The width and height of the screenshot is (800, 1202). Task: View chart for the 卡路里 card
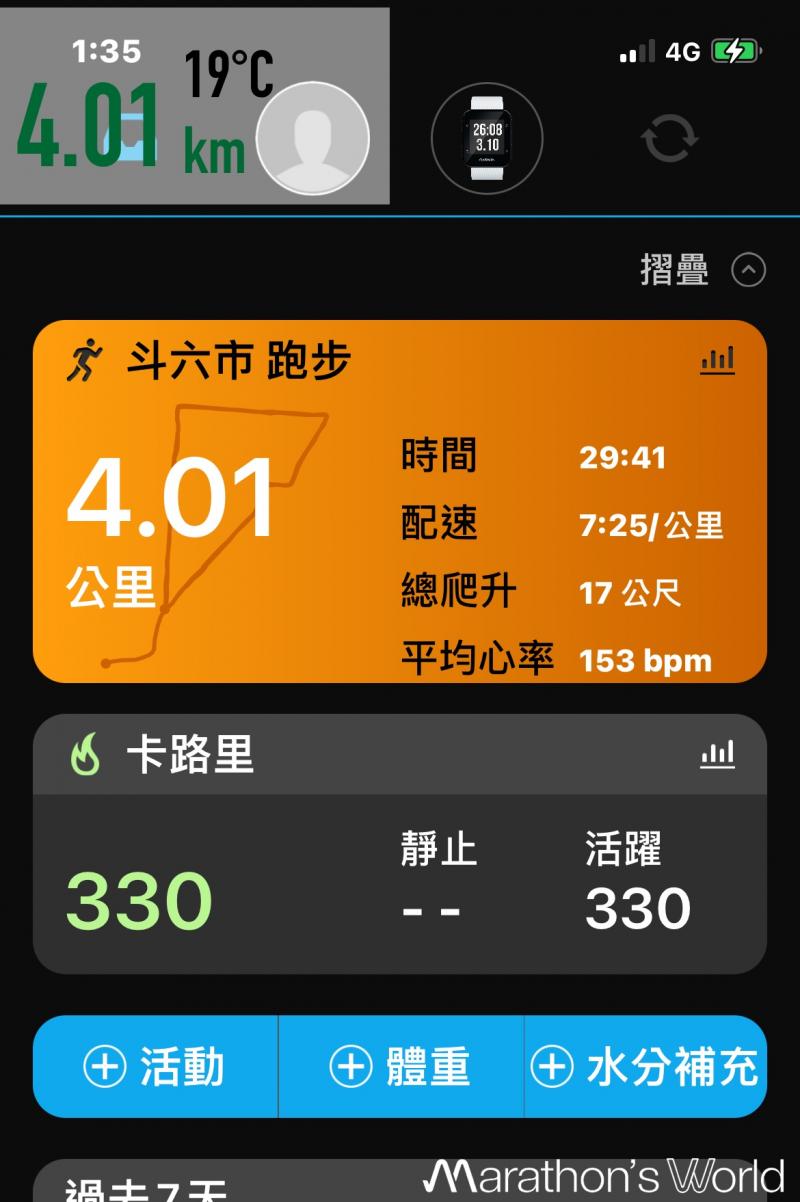[x=717, y=754]
